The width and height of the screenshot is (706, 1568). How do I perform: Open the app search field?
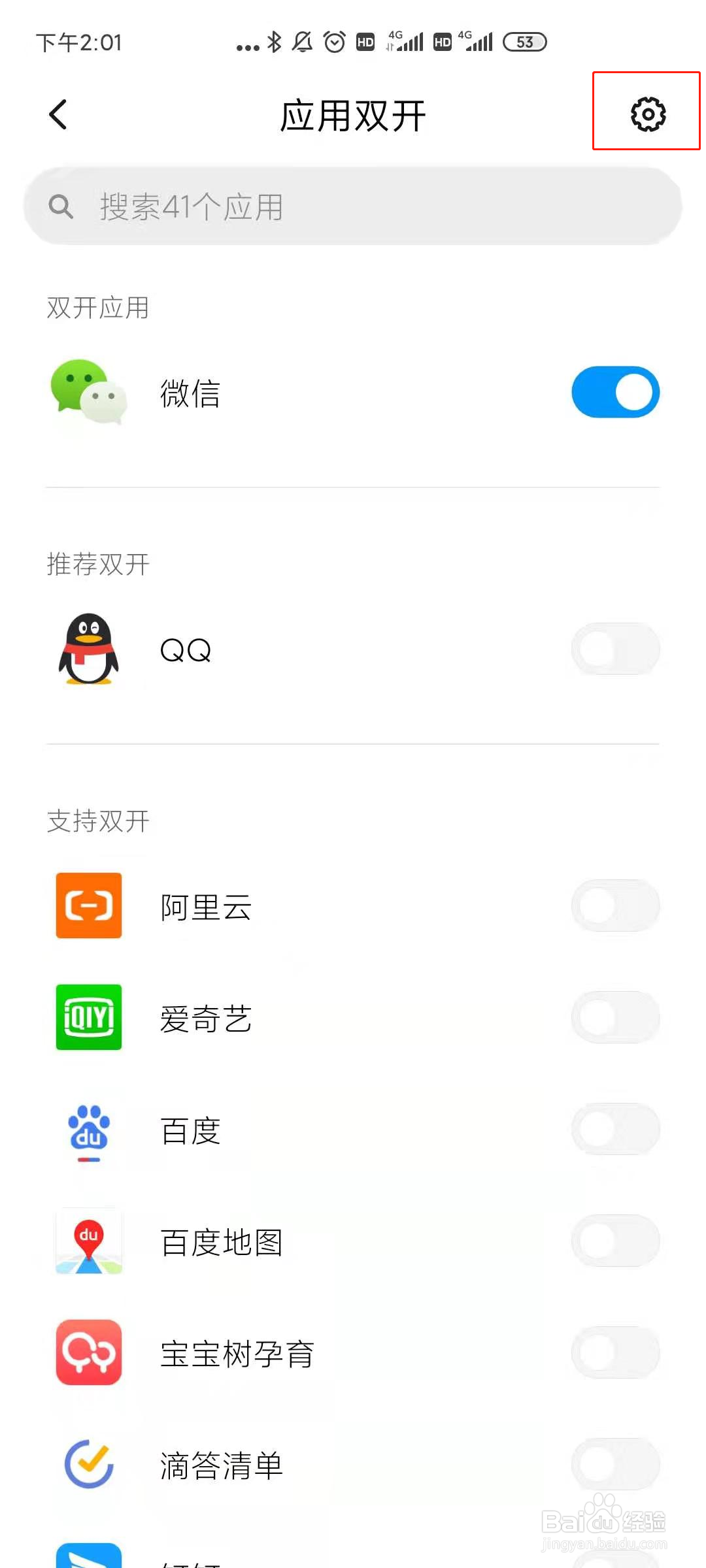click(x=353, y=208)
